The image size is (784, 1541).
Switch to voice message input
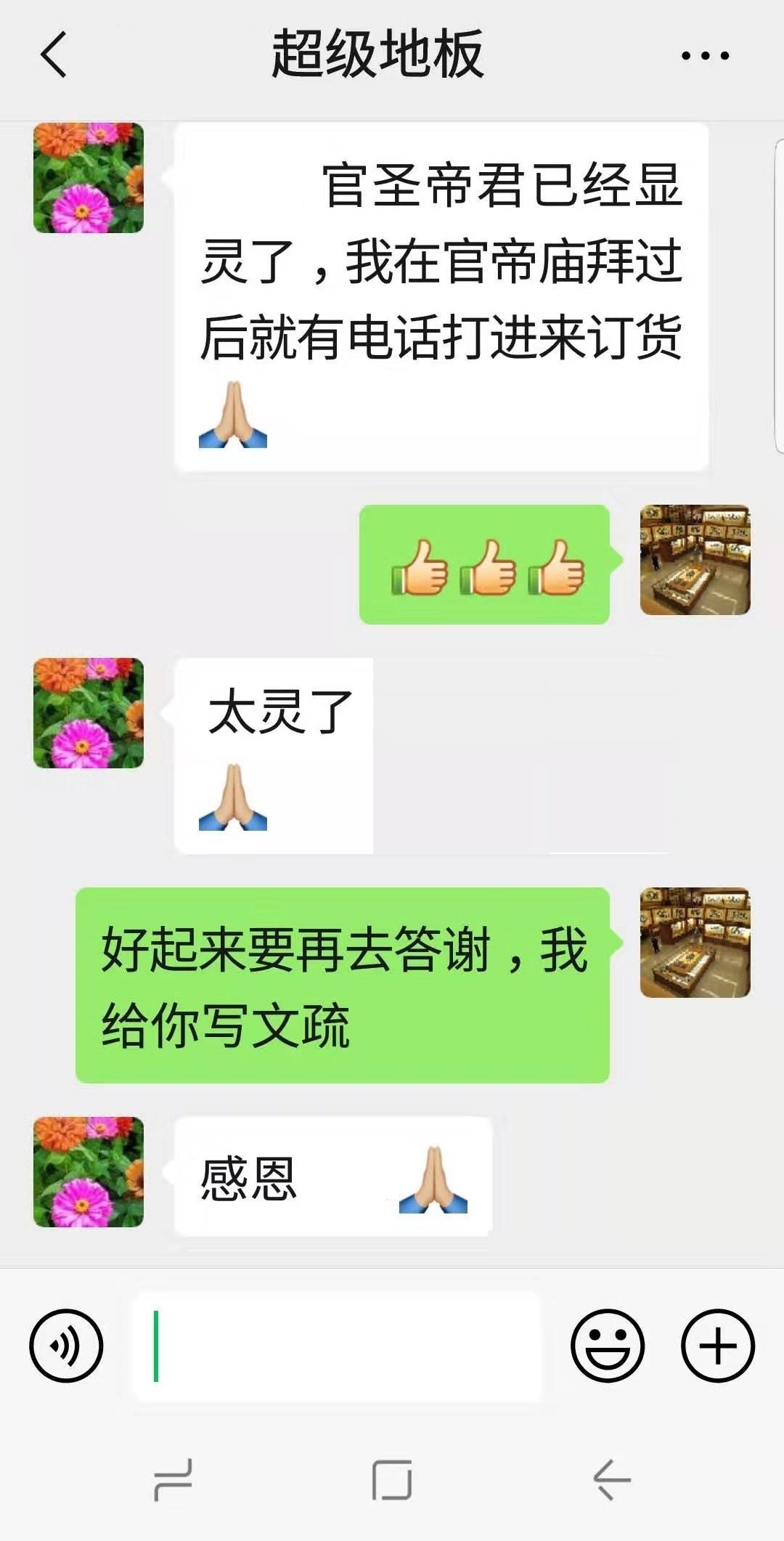click(x=66, y=1346)
